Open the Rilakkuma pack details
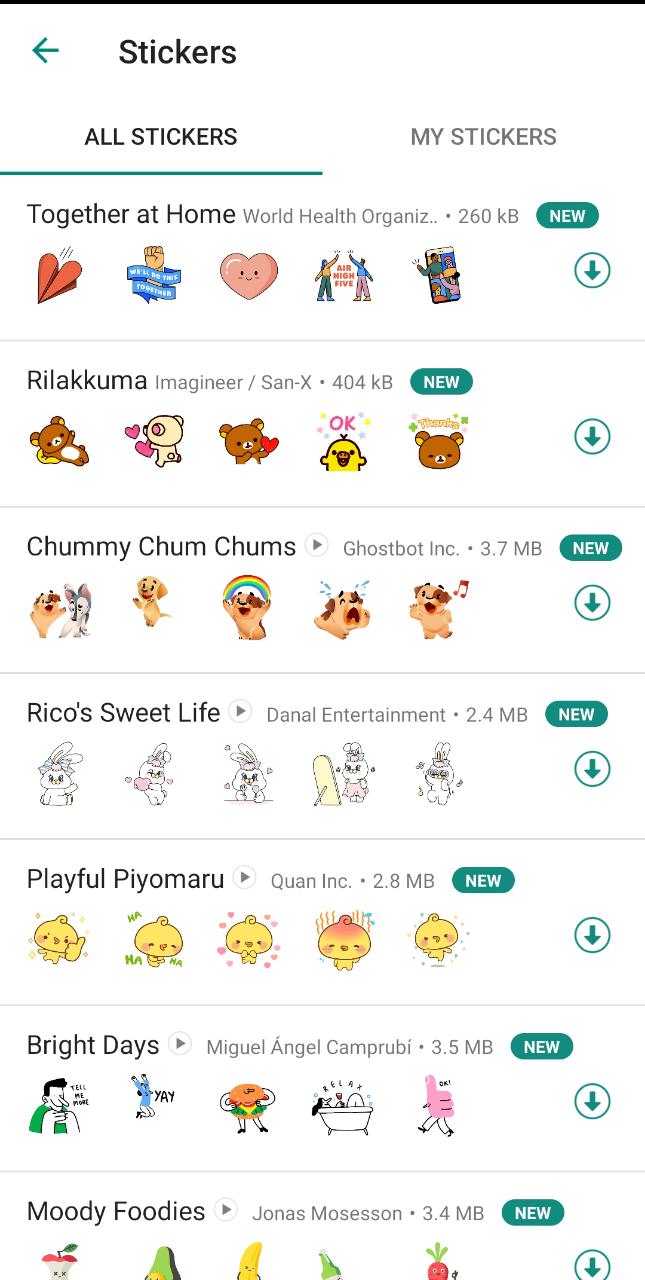This screenshot has width=645, height=1280. pyautogui.click(x=87, y=381)
